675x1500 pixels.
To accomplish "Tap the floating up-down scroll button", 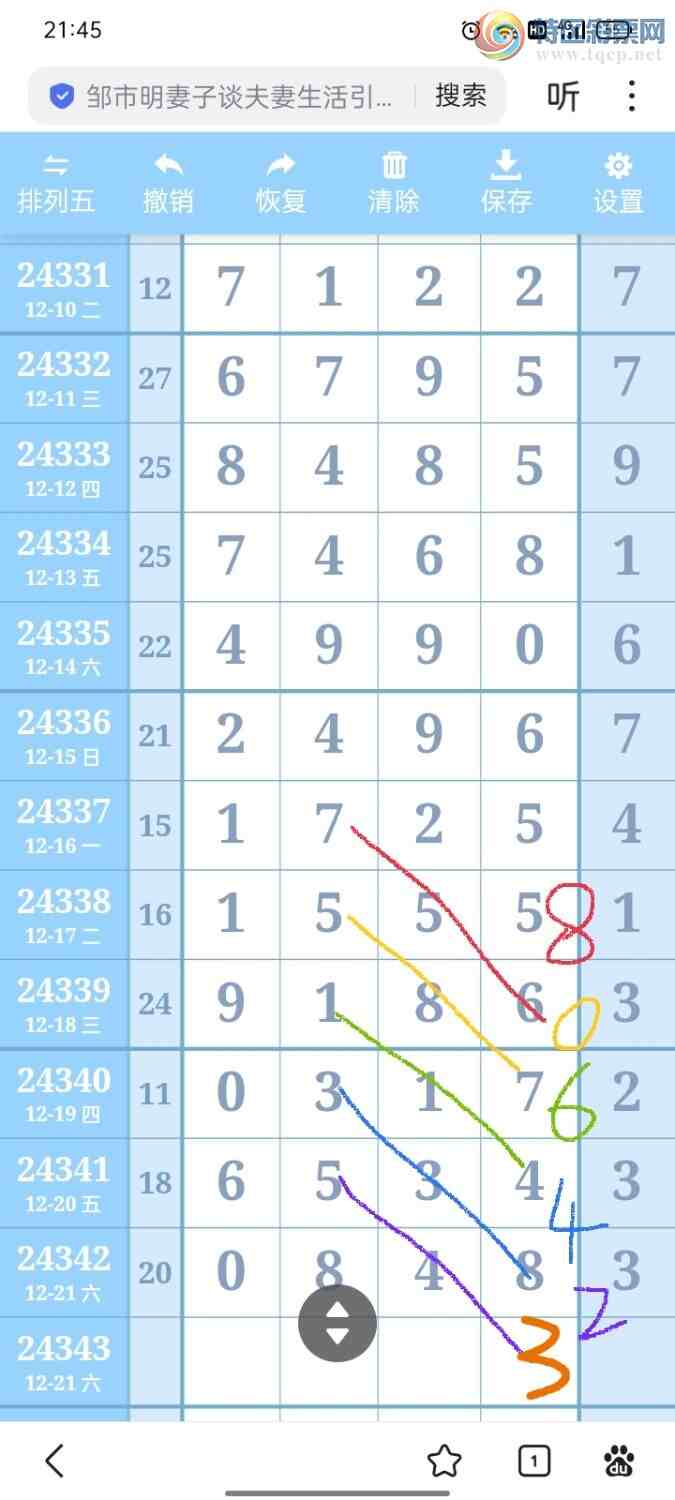I will [x=338, y=1323].
